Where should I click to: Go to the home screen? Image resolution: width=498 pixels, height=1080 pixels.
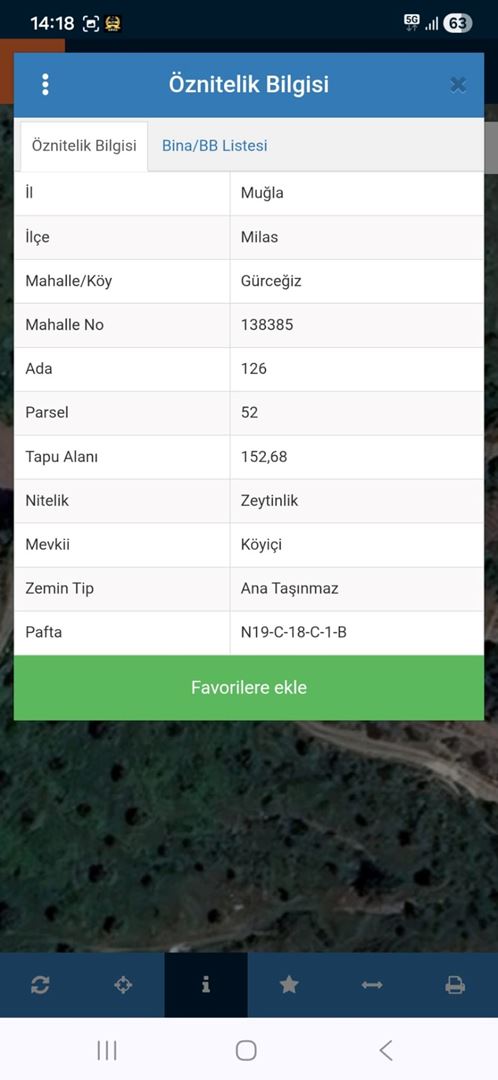[x=246, y=1050]
